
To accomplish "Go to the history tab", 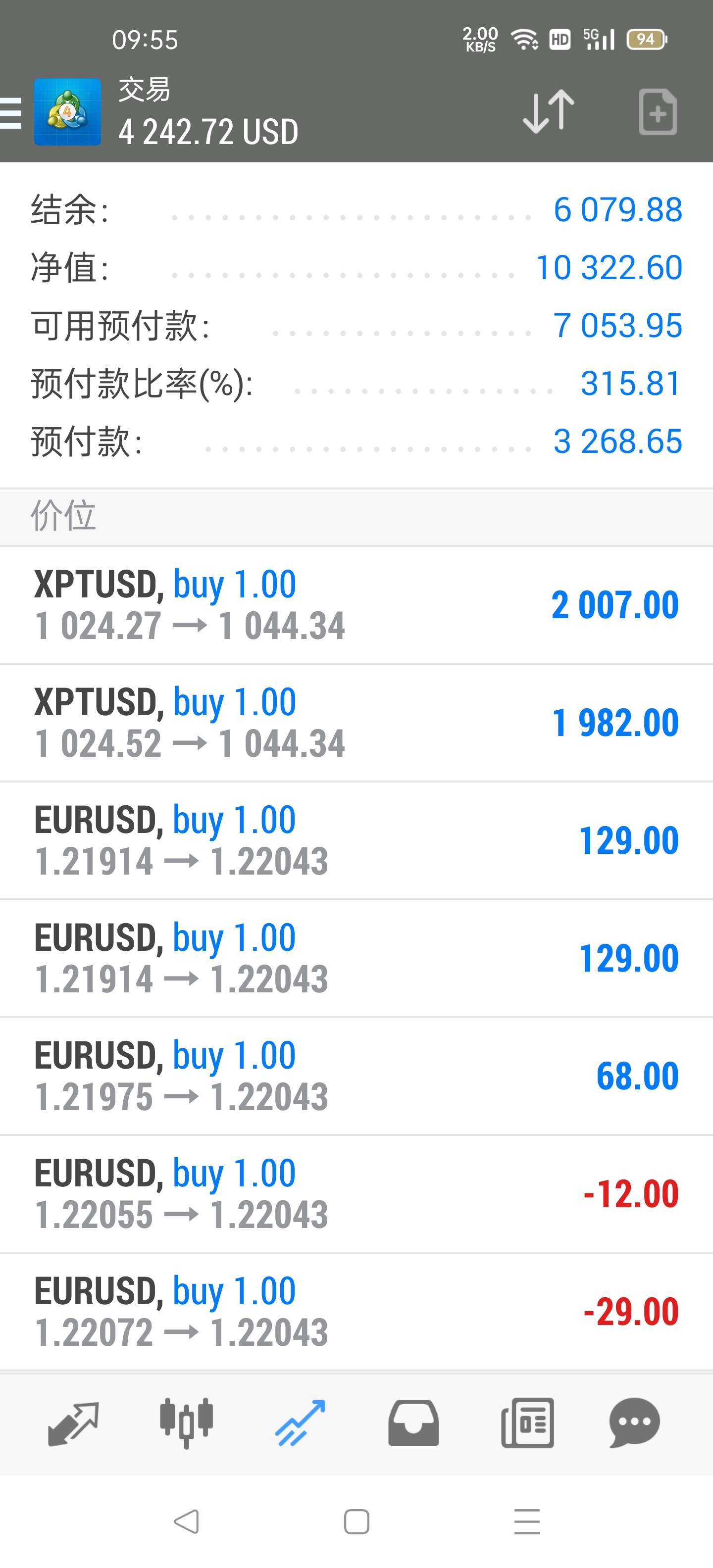I will (x=413, y=1423).
